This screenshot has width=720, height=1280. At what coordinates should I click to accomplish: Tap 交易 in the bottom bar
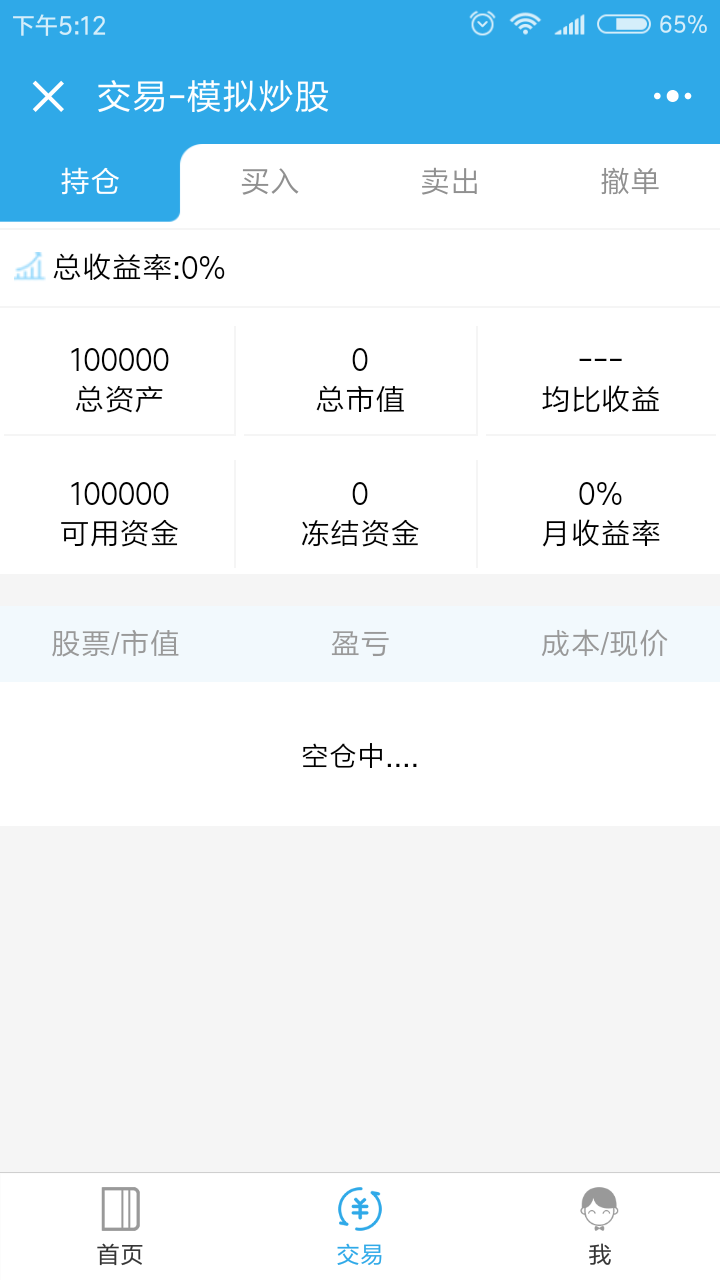(360, 1226)
